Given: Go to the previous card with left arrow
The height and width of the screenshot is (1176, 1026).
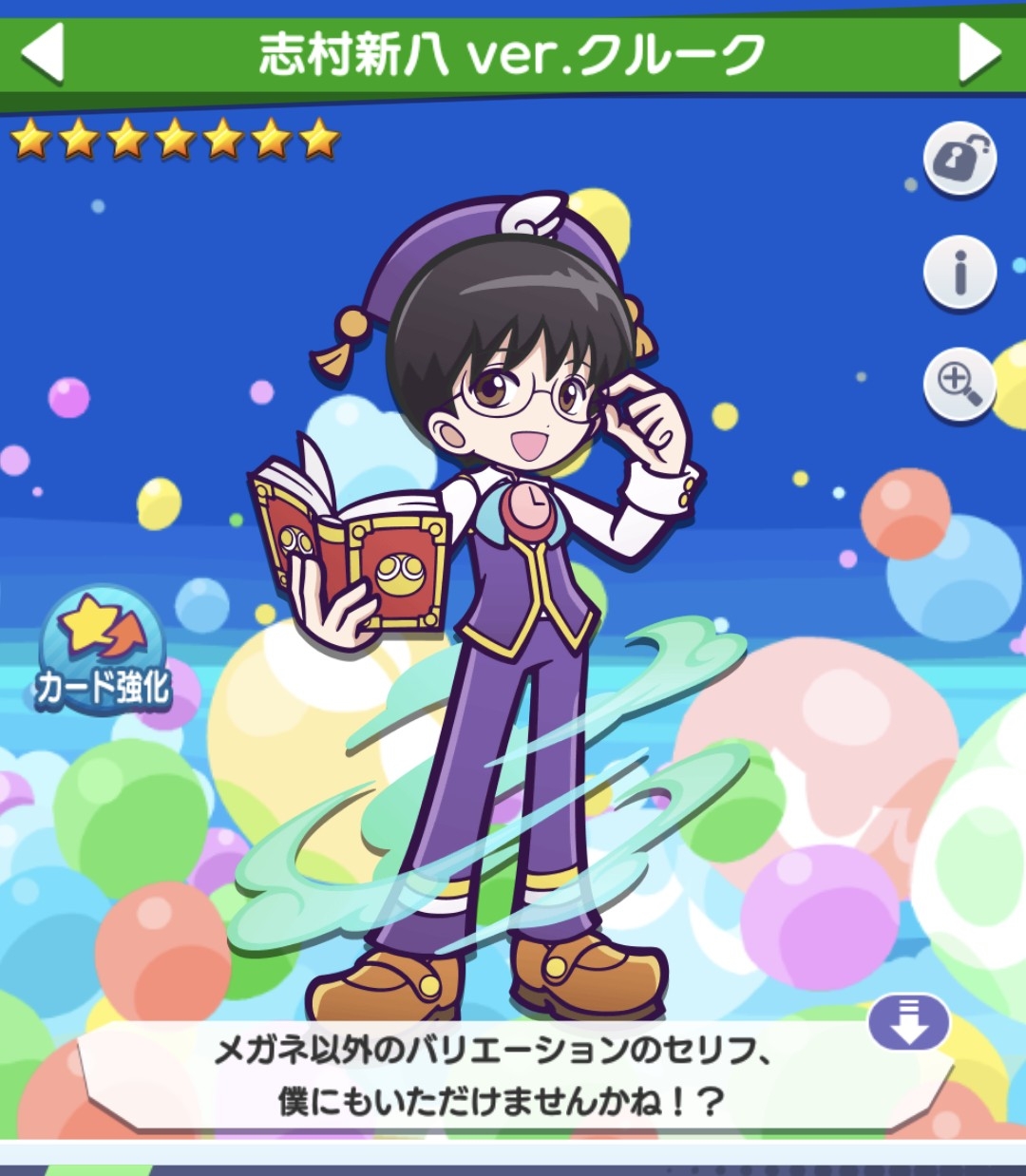Looking at the screenshot, I should (x=43, y=52).
